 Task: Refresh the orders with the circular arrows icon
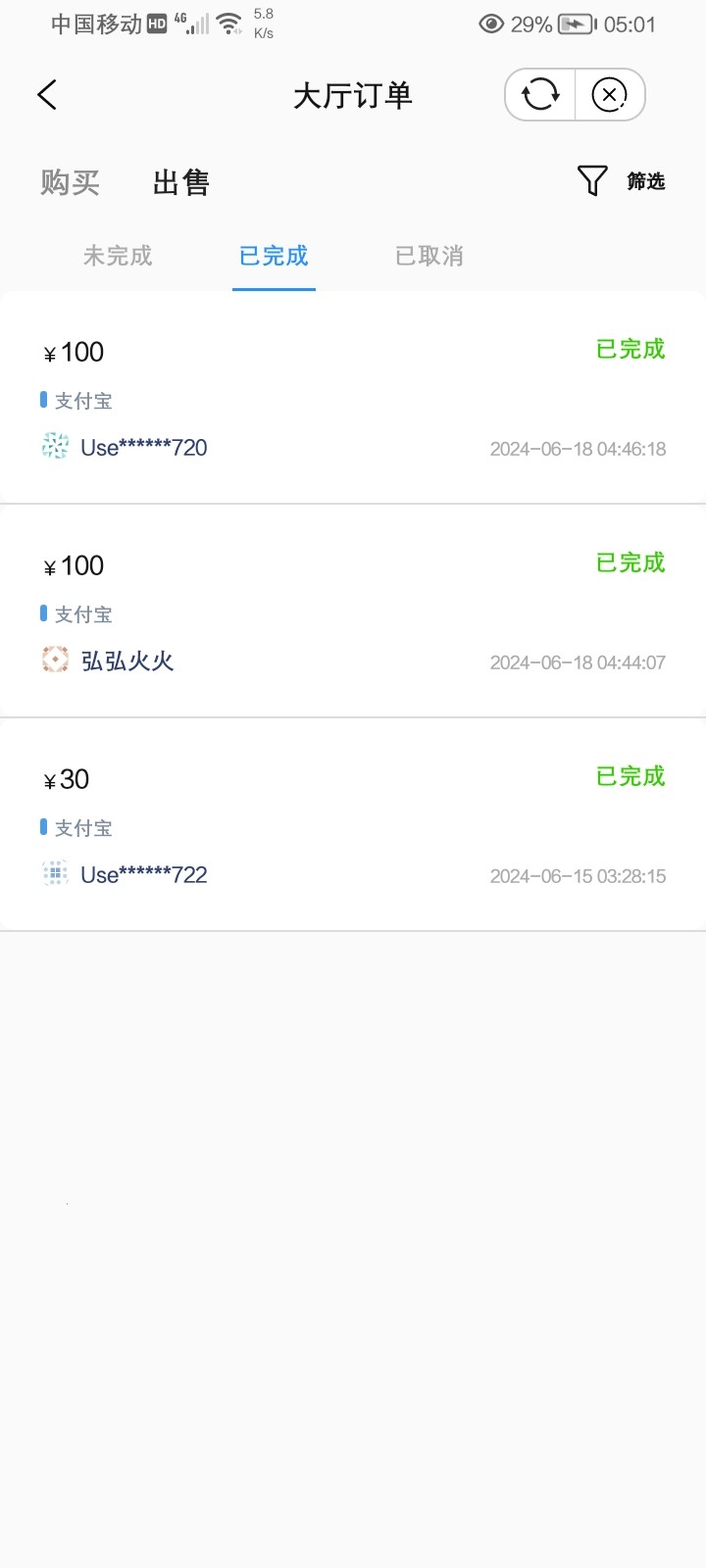(x=540, y=95)
